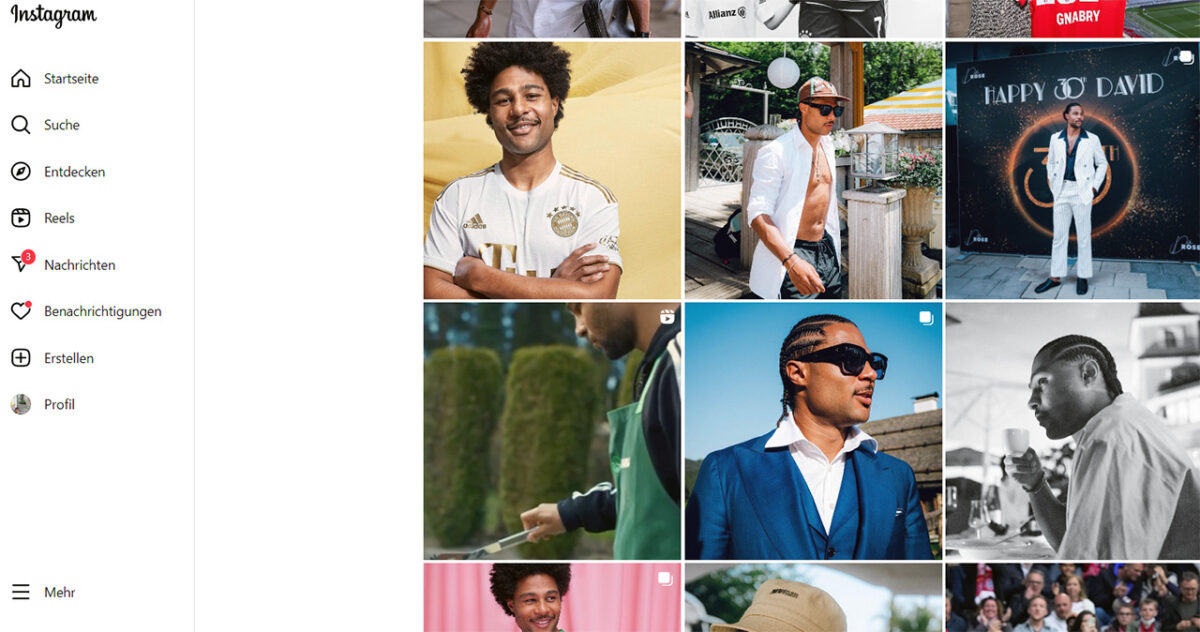
Task: Open the stadium crowd post
Action: click(x=1072, y=597)
